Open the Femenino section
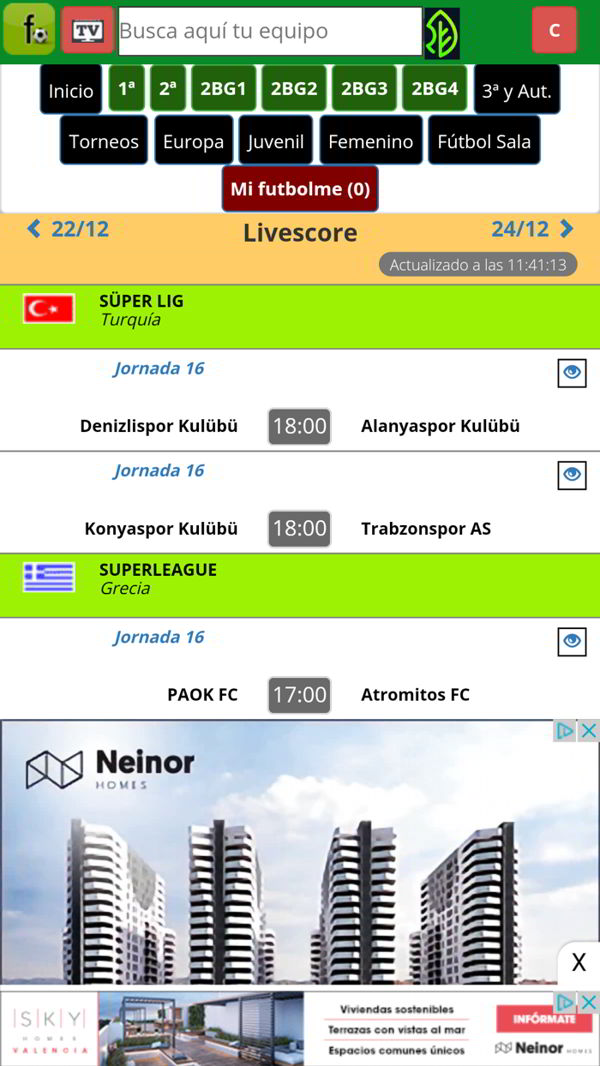600x1066 pixels. tap(370, 140)
